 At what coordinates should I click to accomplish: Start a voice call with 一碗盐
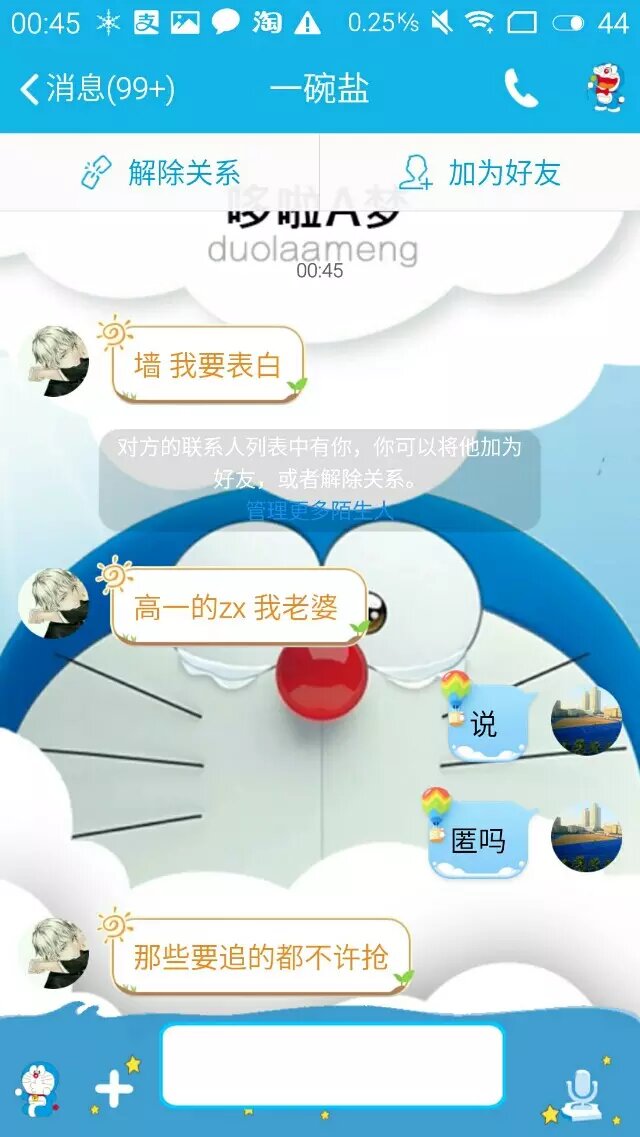click(x=521, y=90)
